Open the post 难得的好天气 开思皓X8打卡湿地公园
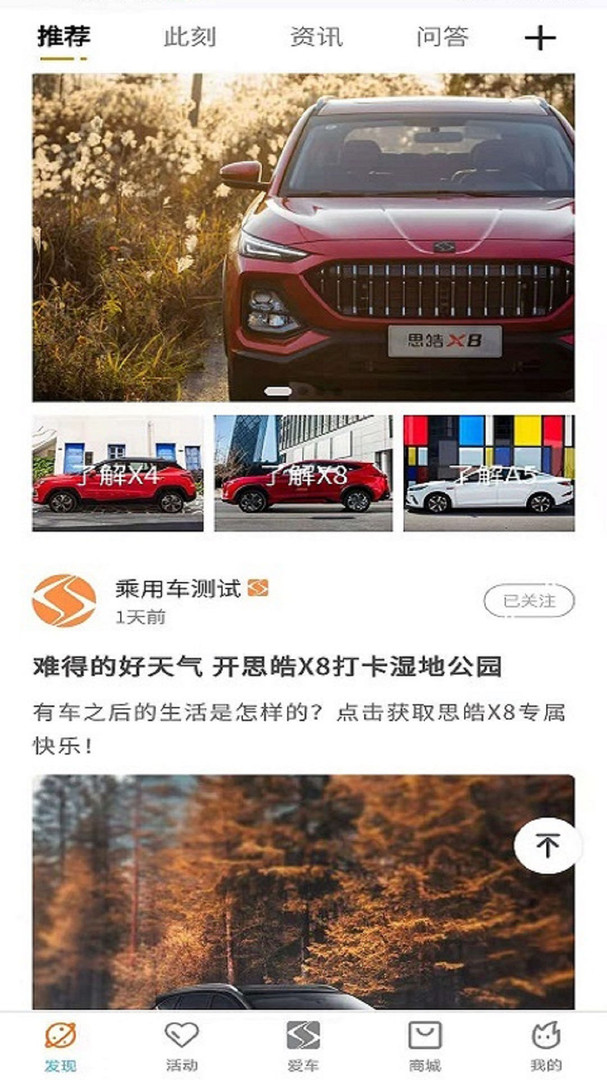This screenshot has width=607, height=1080. (x=267, y=667)
